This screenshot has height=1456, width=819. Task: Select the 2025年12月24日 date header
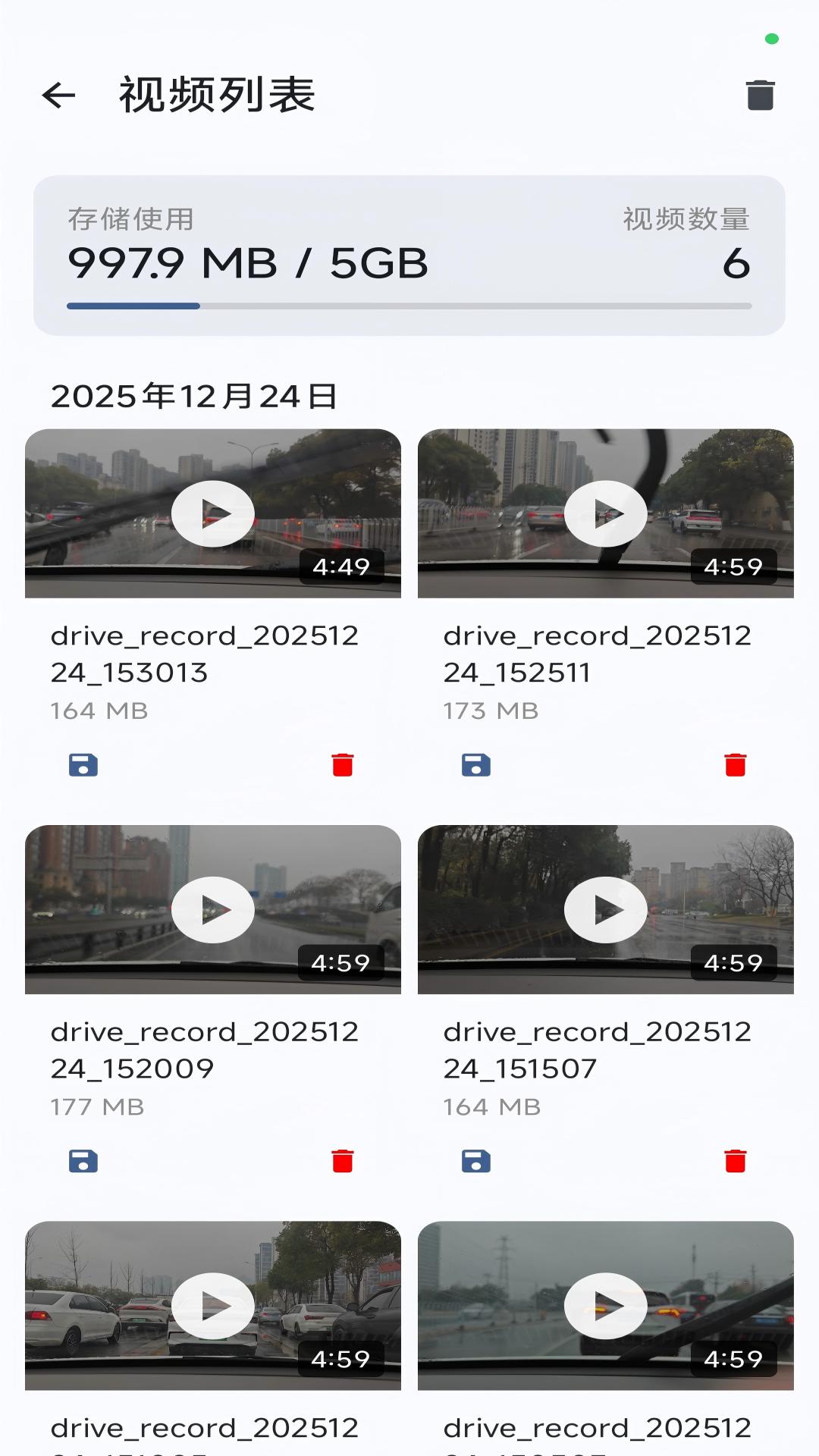194,395
